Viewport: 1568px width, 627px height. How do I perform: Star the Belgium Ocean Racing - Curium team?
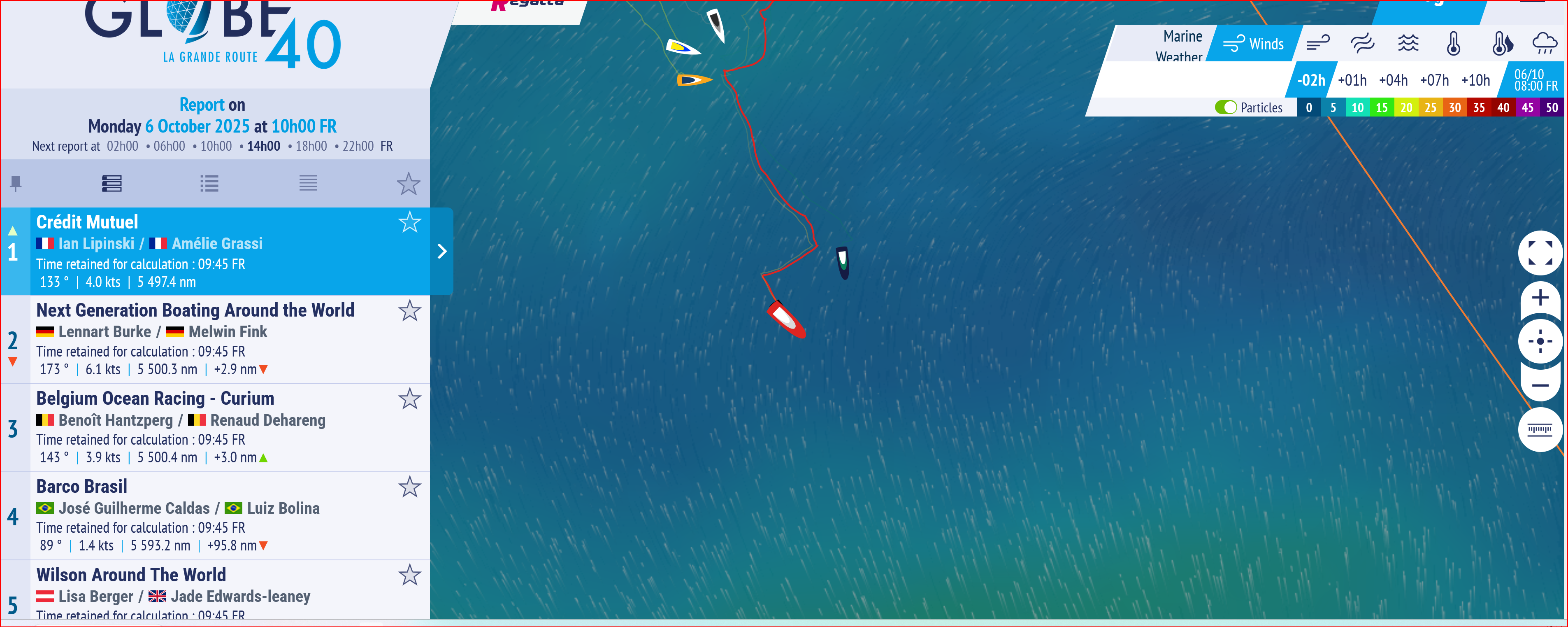coord(410,399)
